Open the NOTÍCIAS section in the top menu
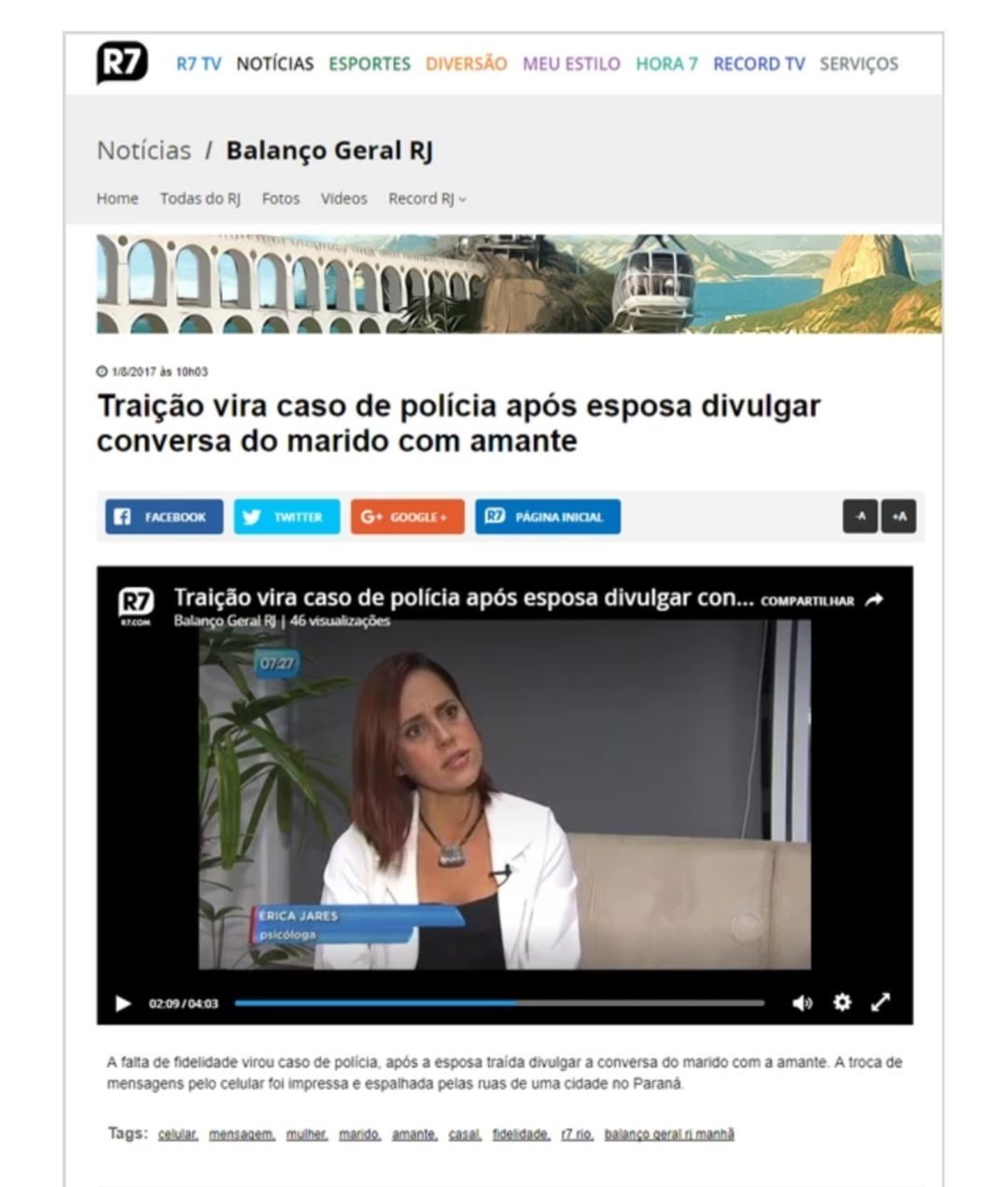1008x1187 pixels. (x=275, y=63)
